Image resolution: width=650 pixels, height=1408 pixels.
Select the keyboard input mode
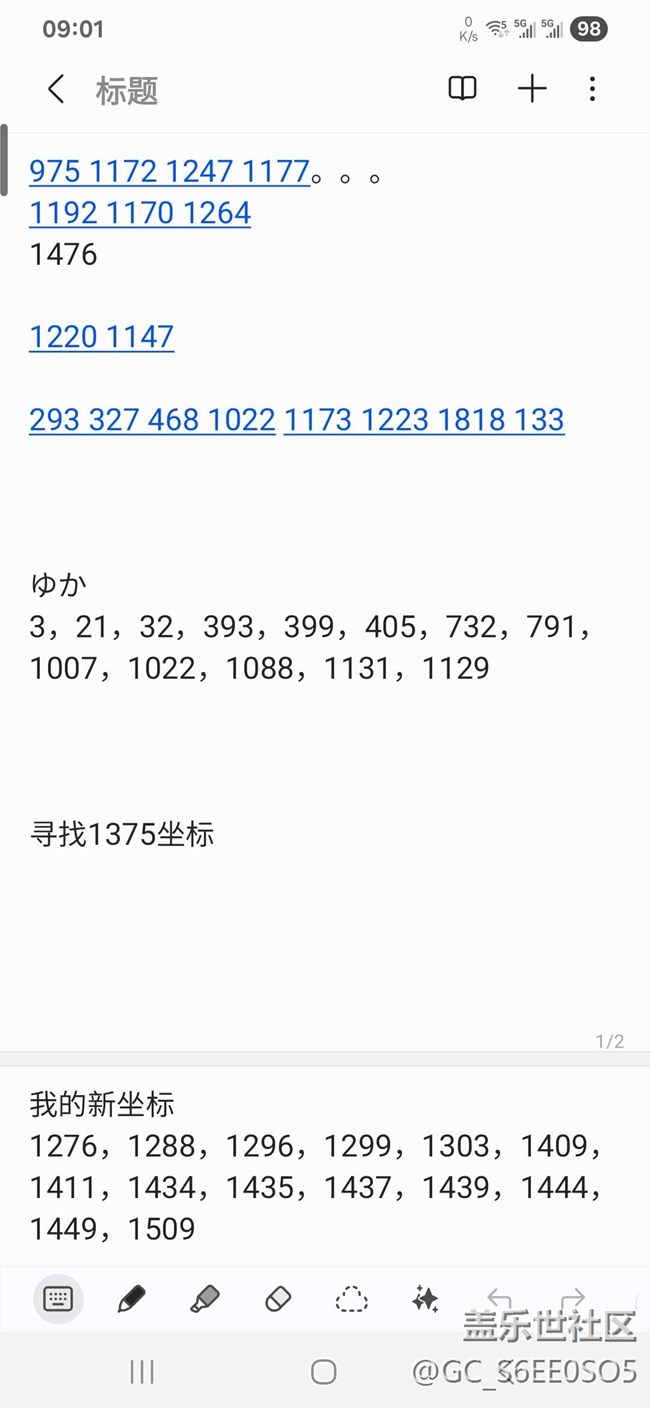58,1299
